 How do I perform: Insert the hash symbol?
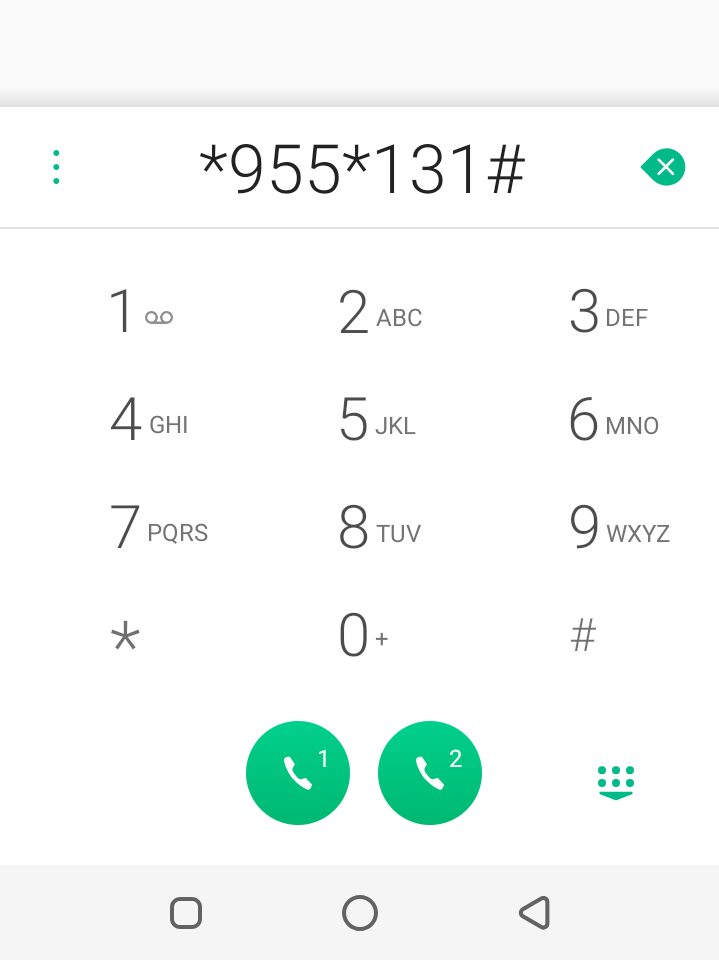(x=583, y=636)
